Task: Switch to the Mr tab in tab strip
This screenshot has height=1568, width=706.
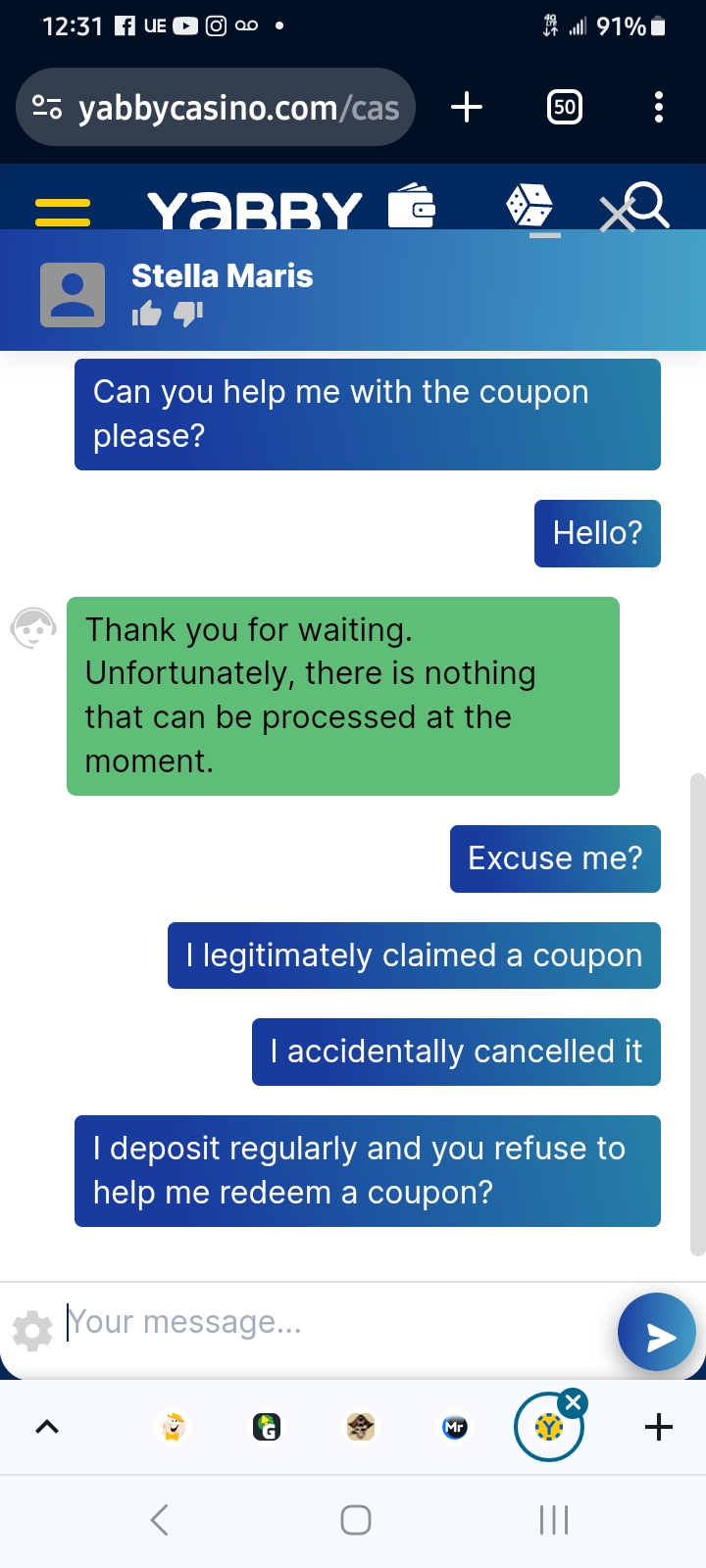Action: coord(455,1428)
